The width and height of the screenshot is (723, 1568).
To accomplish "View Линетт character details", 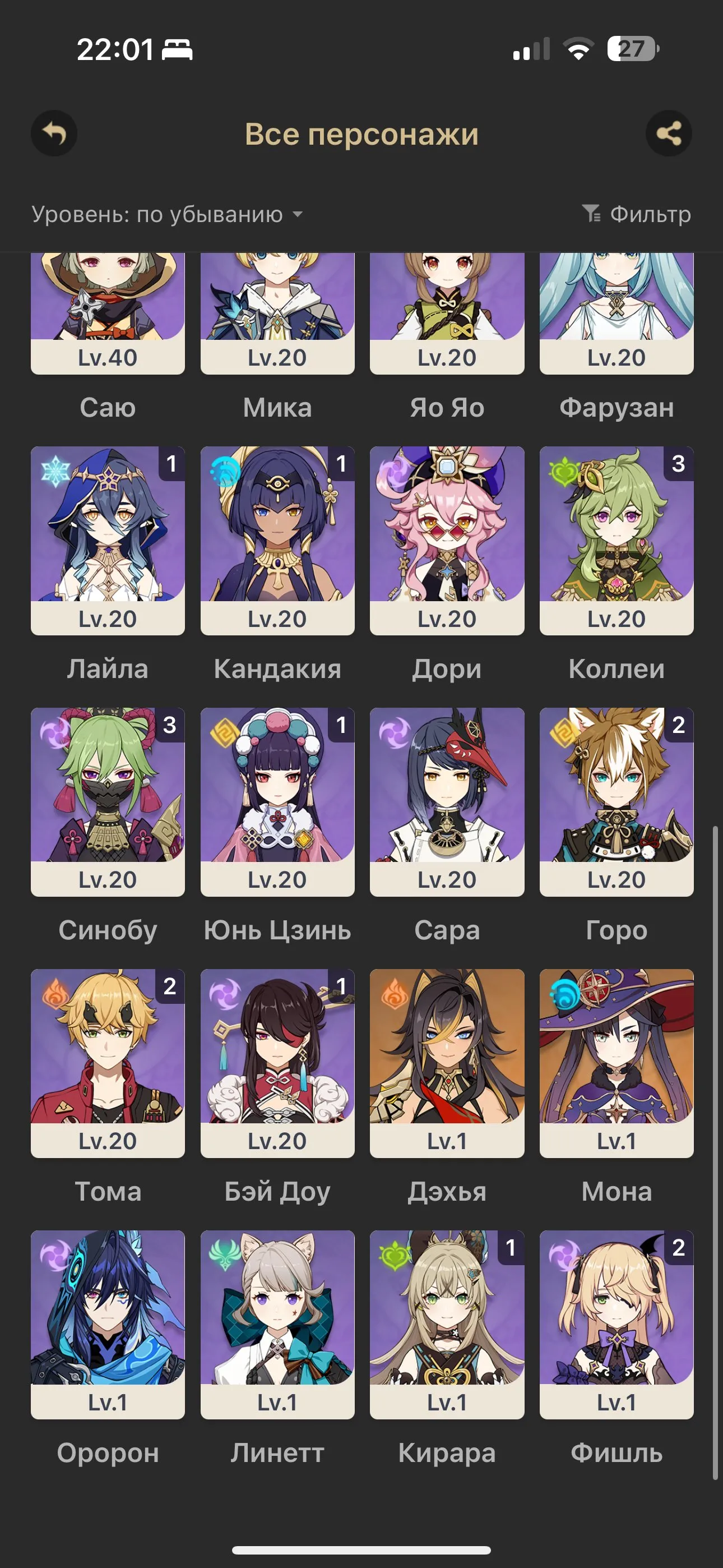I will [x=277, y=1325].
